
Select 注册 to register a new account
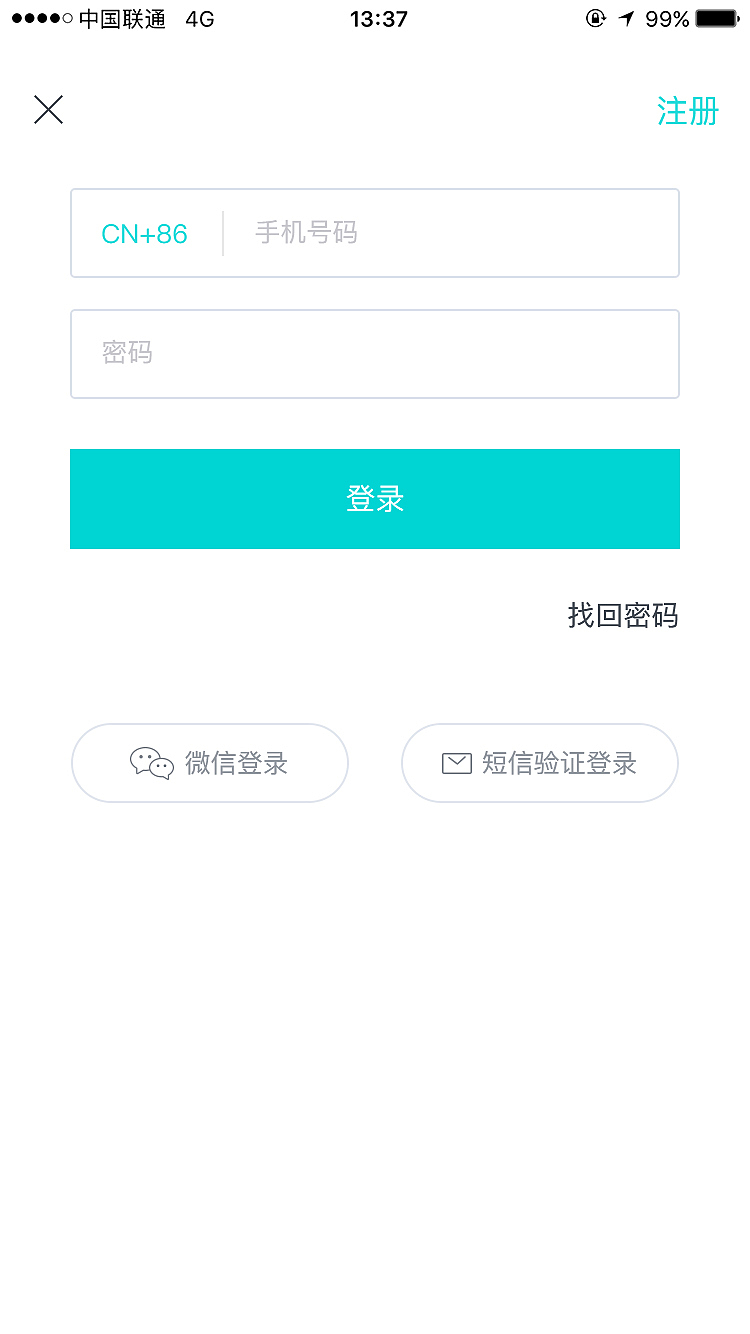pyautogui.click(x=687, y=111)
